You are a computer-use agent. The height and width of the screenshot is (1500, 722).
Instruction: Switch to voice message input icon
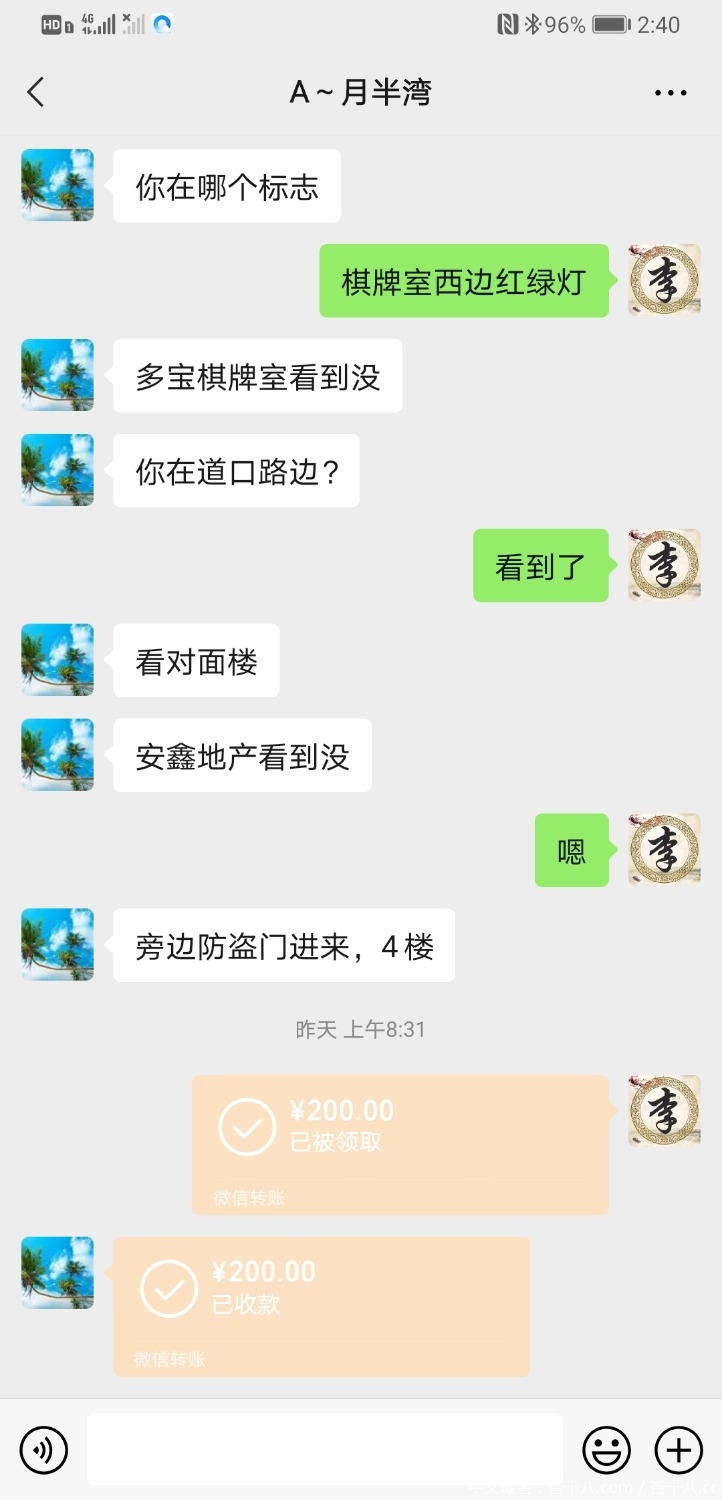pos(44,1449)
